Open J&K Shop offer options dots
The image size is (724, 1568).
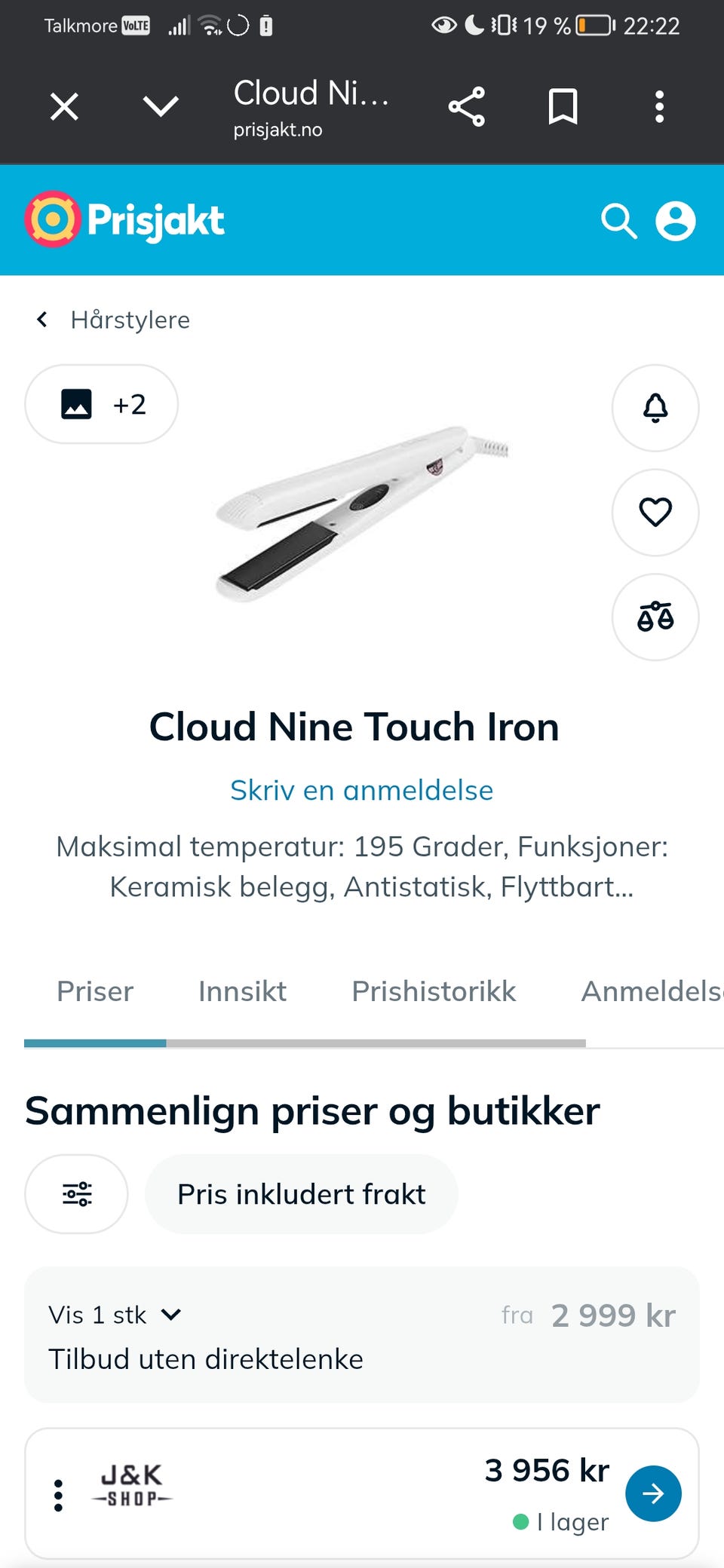click(58, 1495)
